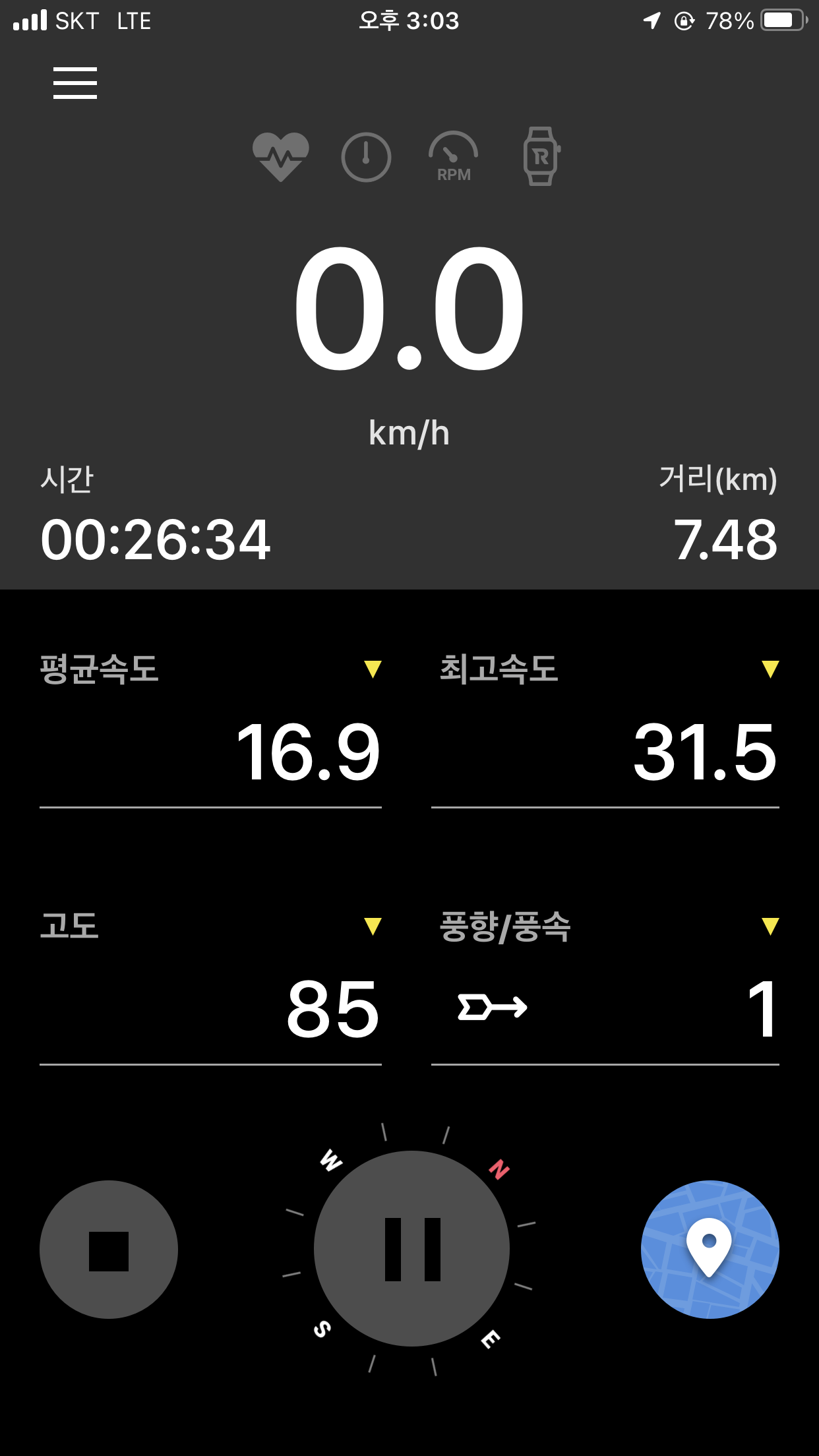This screenshot has height=1456, width=819.
Task: Tap the RPM cadence sensor icon
Action: coord(454,157)
